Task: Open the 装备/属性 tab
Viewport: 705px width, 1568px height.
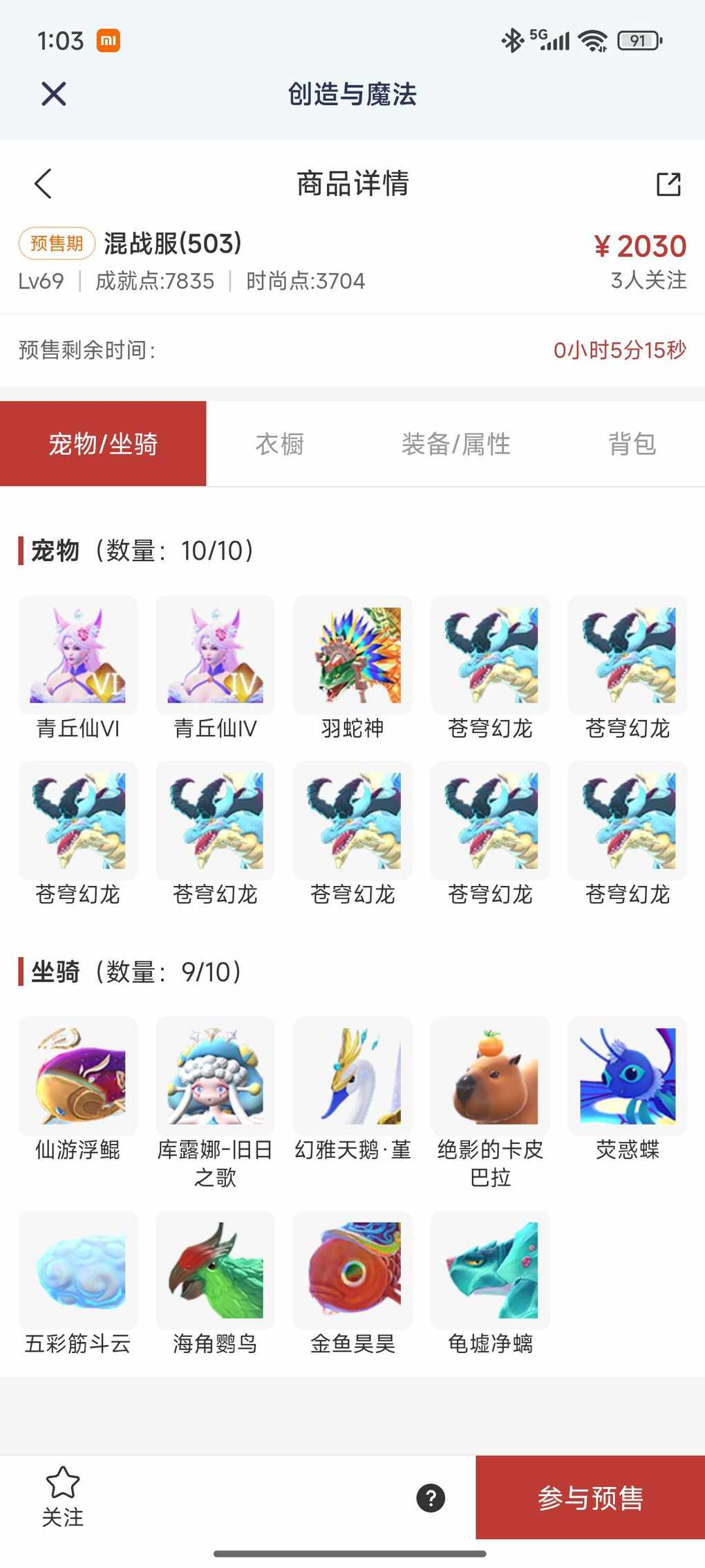Action: 455,444
